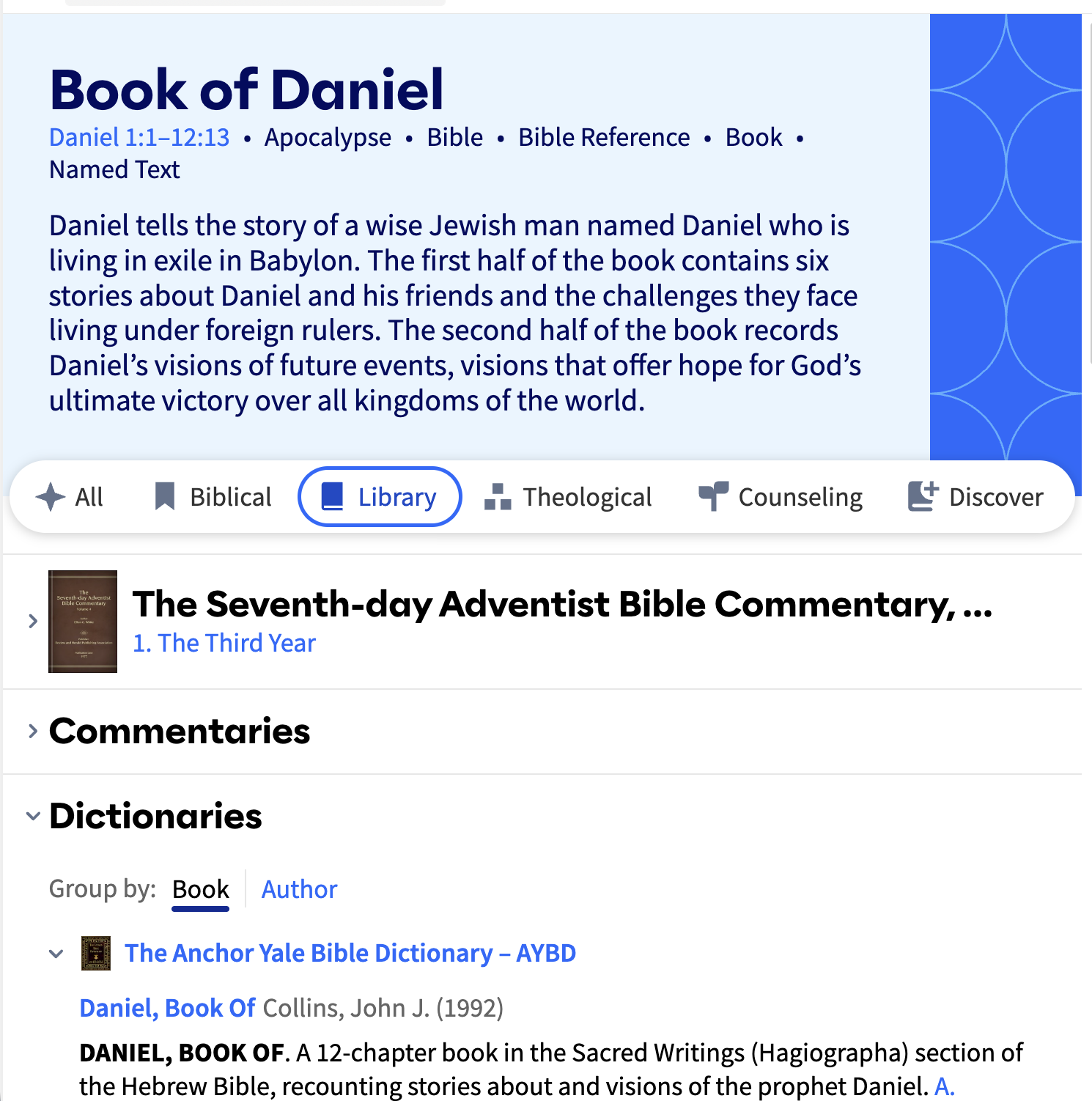Expand the Seventh-day Adventist Bible Commentary section
The height and width of the screenshot is (1101, 1092).
click(33, 622)
